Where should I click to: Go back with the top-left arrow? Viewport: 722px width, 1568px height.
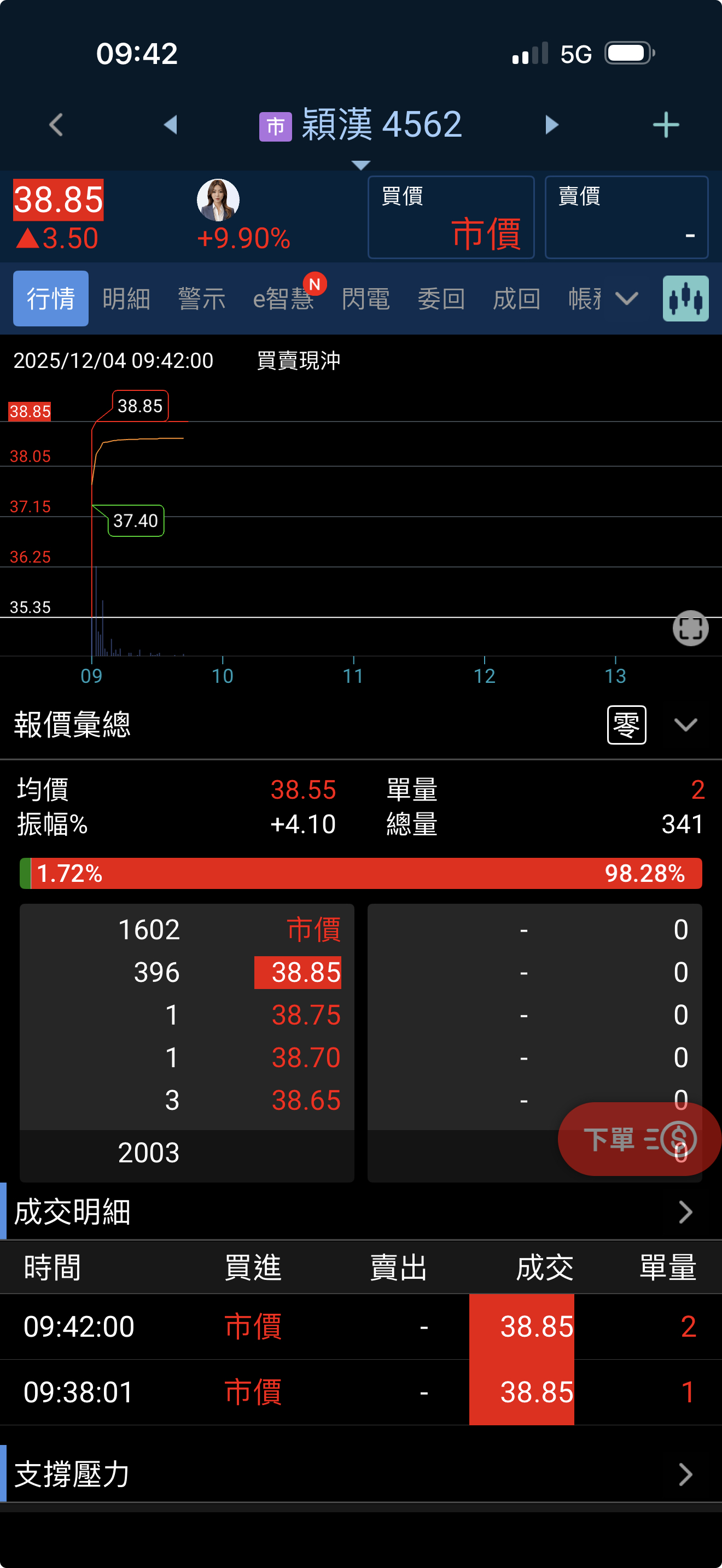point(56,125)
